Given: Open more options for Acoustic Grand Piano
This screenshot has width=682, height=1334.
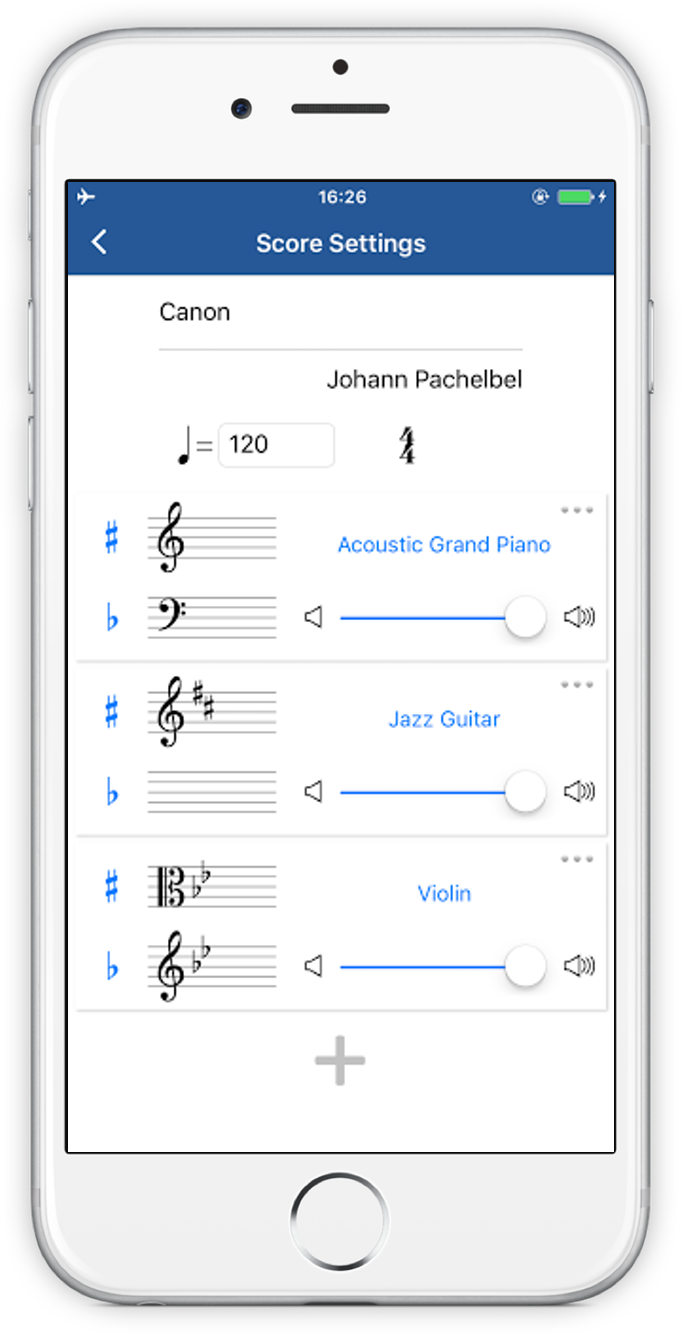Looking at the screenshot, I should [x=576, y=510].
